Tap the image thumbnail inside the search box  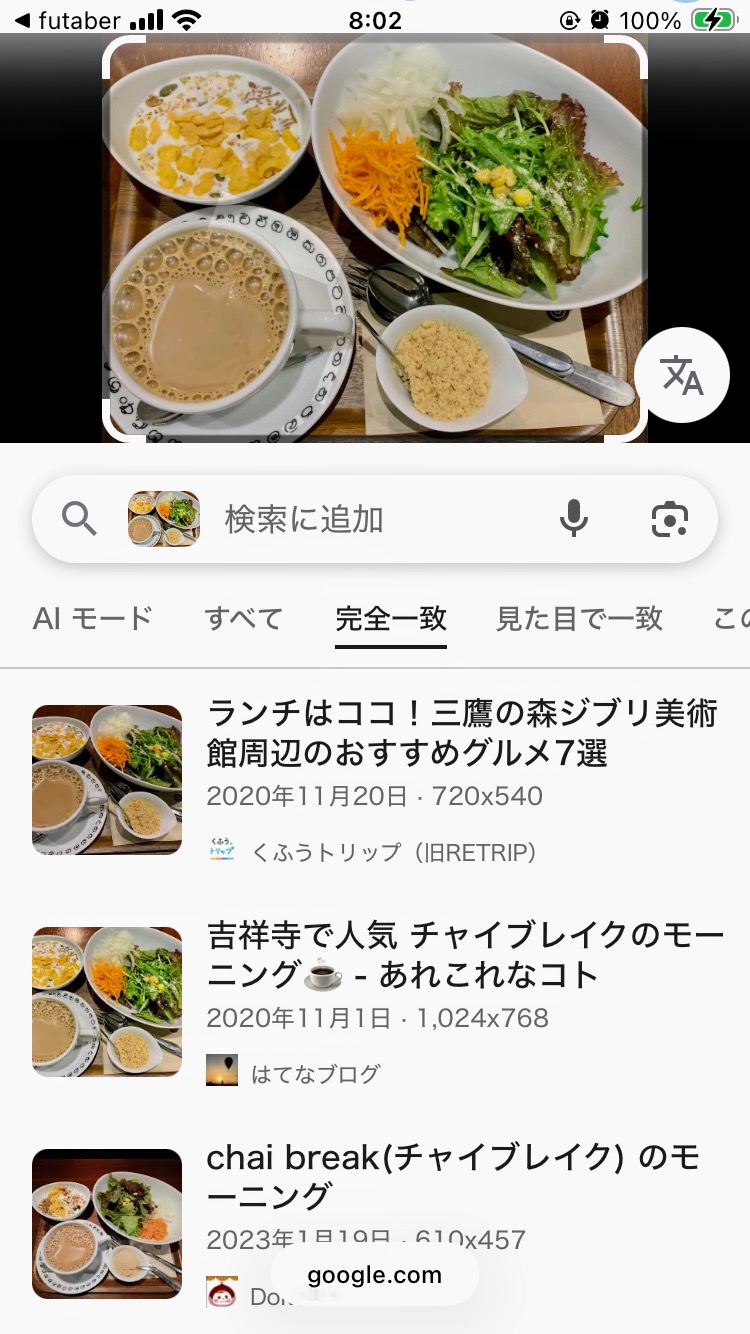[x=164, y=519]
